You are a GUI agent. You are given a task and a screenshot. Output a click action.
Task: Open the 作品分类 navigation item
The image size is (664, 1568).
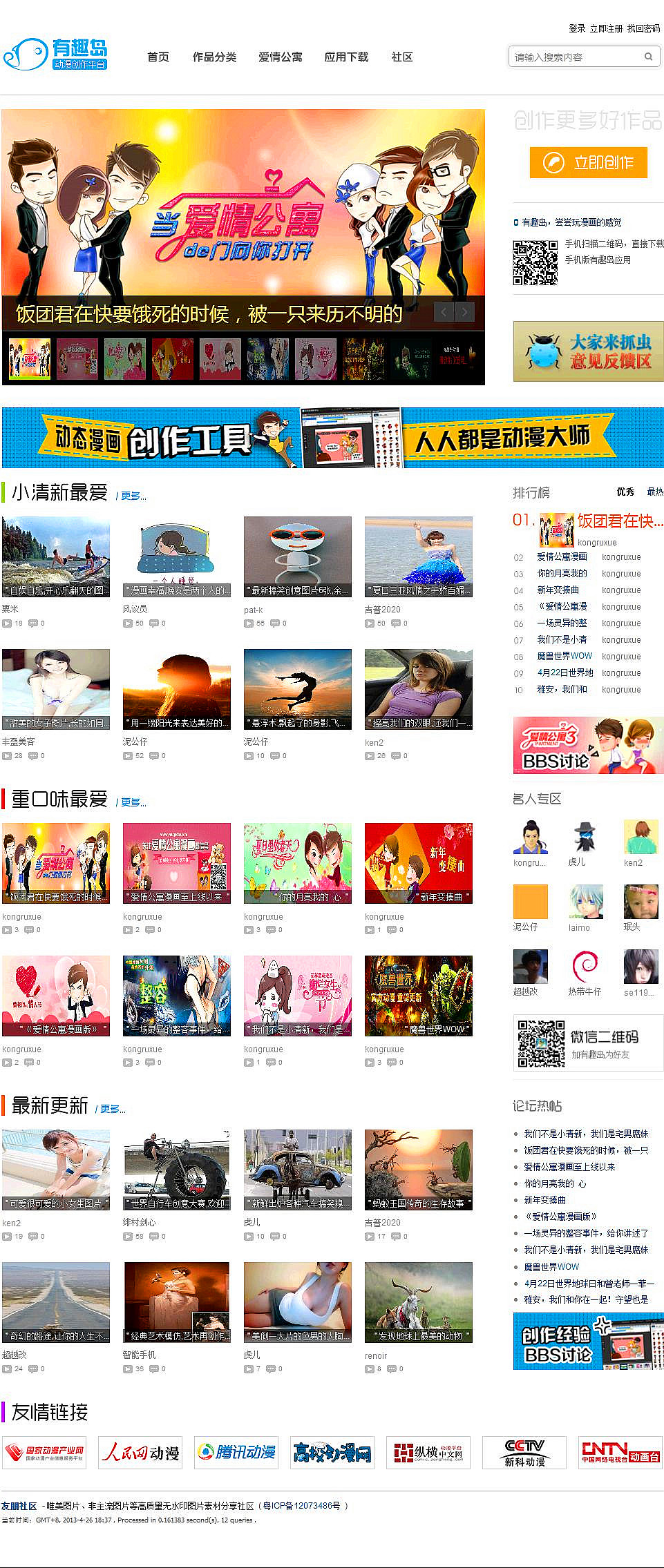tap(214, 57)
